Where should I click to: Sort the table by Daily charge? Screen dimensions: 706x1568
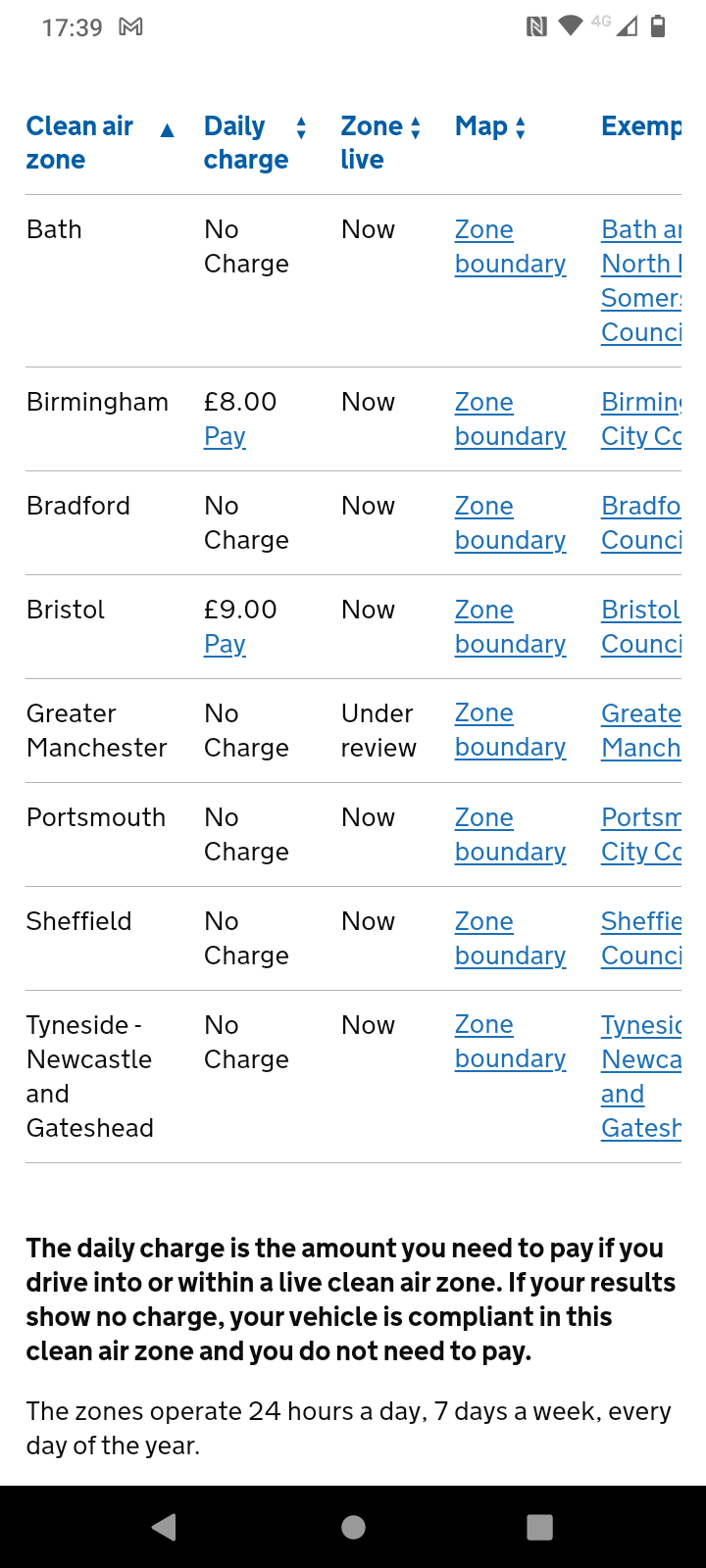pyautogui.click(x=255, y=143)
